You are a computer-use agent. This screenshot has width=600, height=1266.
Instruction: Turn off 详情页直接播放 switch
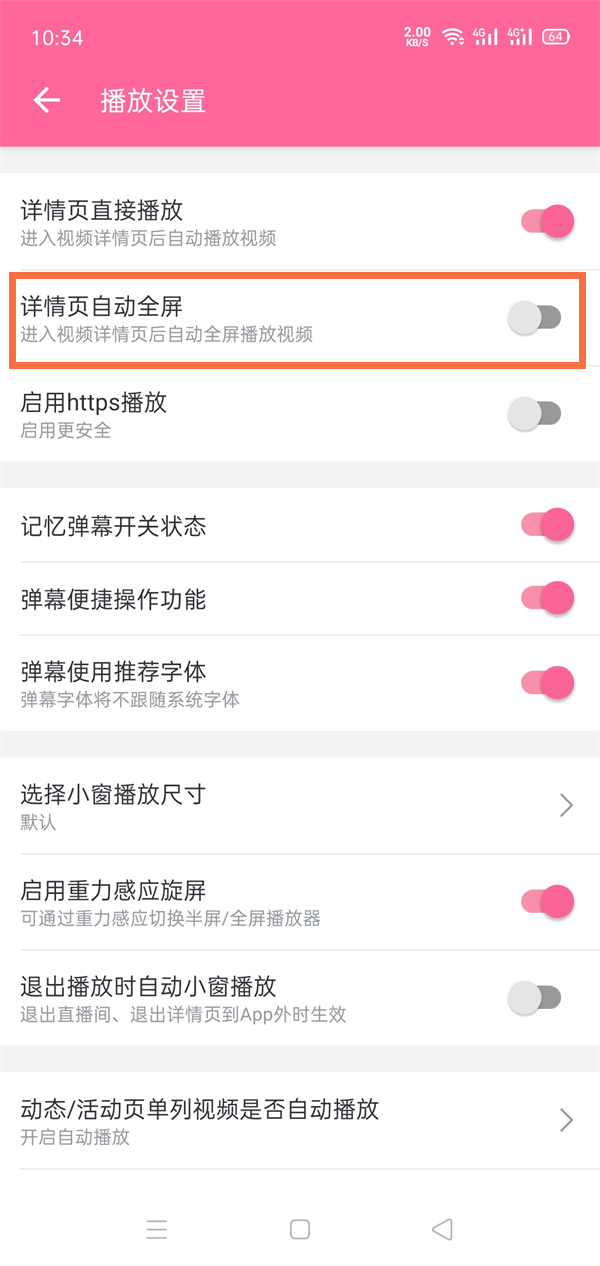coord(546,221)
